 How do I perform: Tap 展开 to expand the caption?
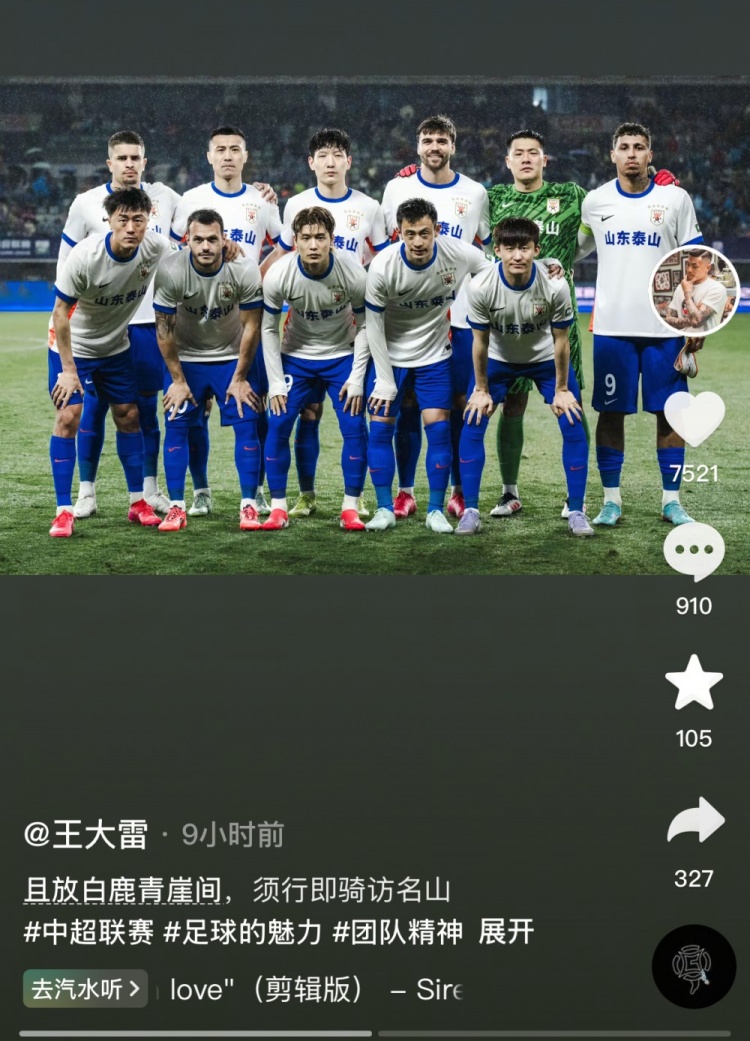[x=506, y=932]
